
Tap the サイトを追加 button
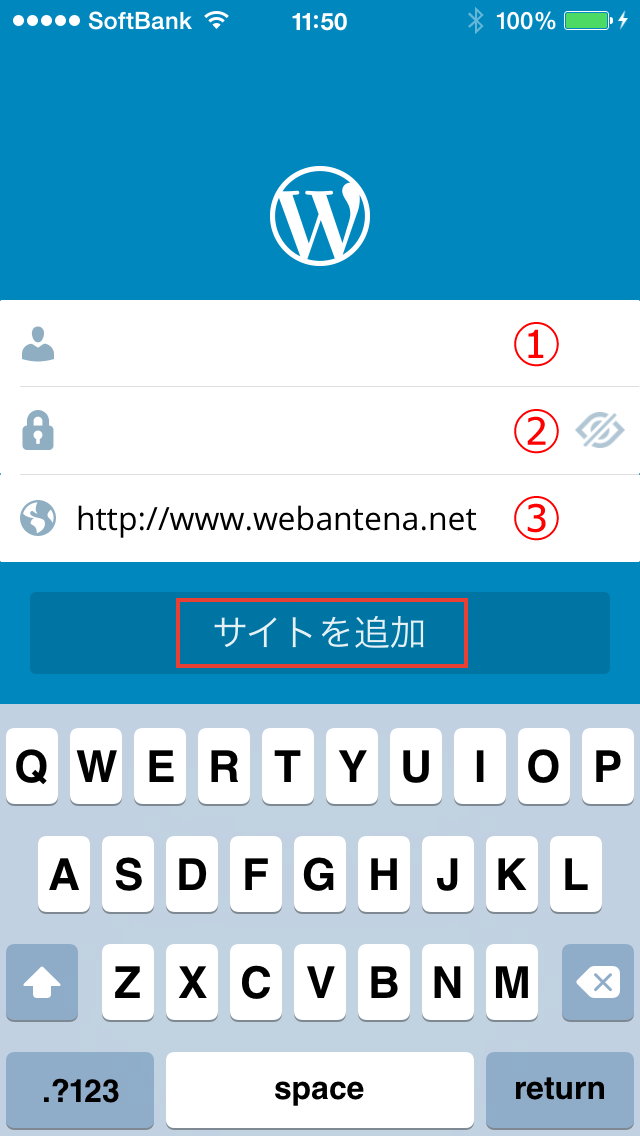[x=320, y=633]
